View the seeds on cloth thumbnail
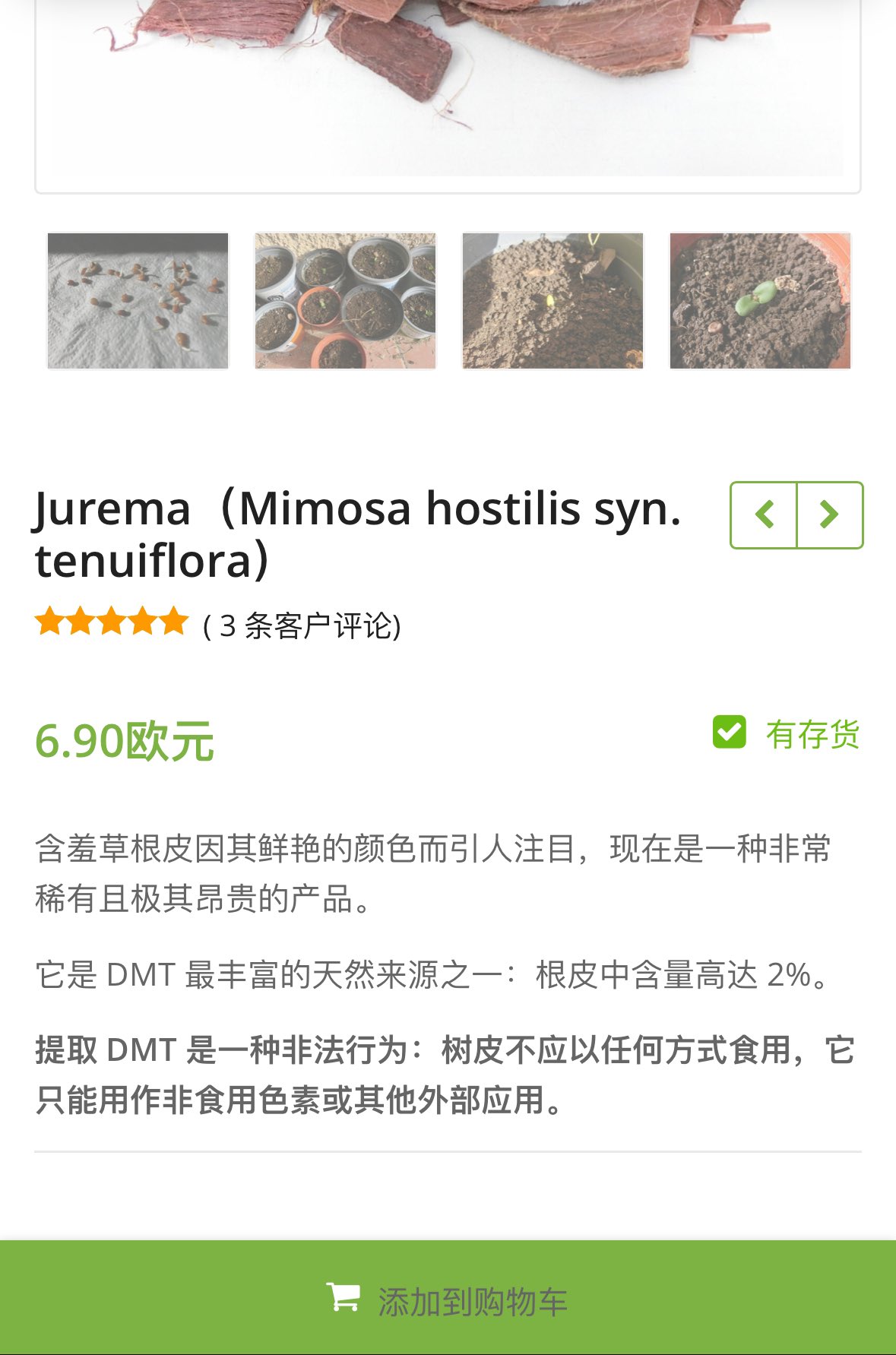The height and width of the screenshot is (1355, 896). point(138,301)
